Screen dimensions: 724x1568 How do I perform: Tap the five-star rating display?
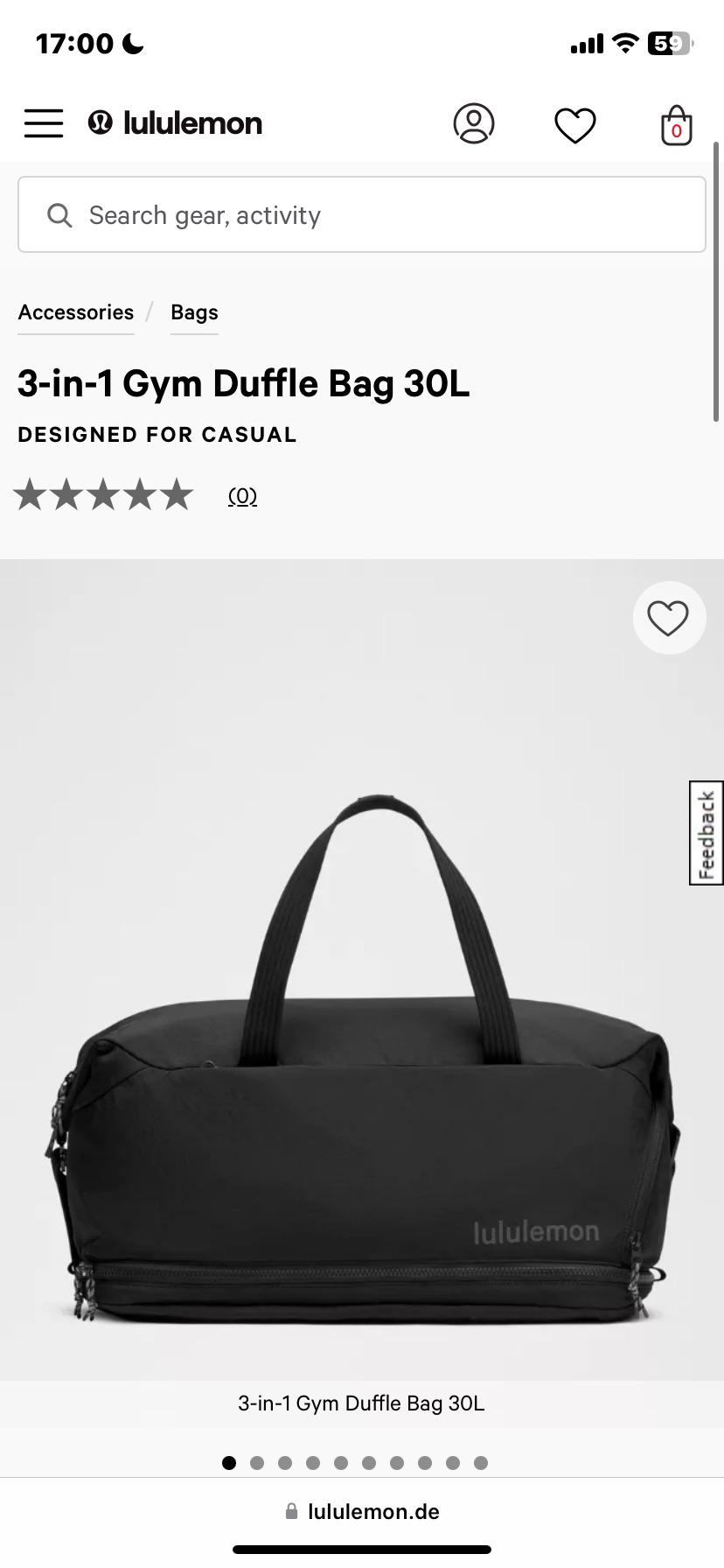point(102,494)
